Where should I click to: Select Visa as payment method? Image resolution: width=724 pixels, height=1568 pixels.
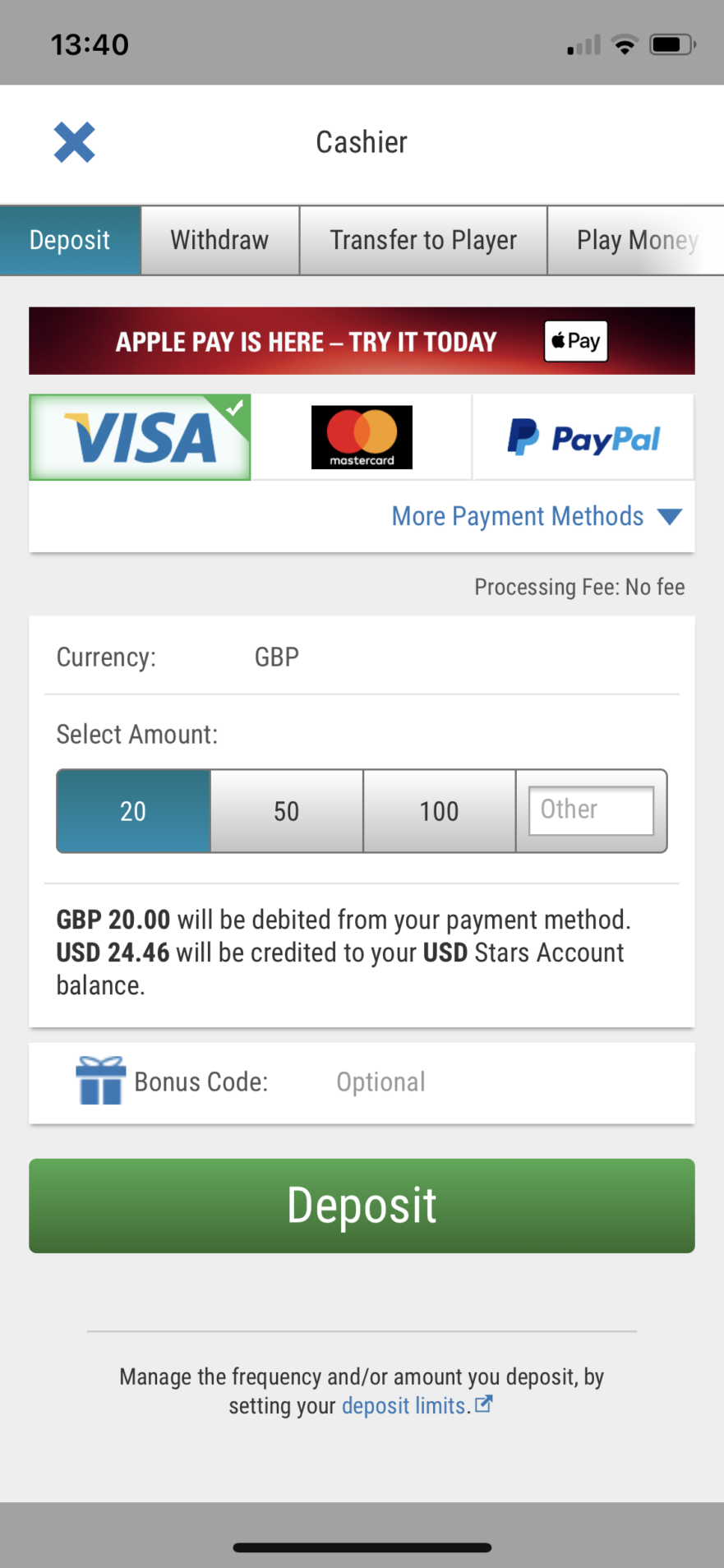coord(139,436)
